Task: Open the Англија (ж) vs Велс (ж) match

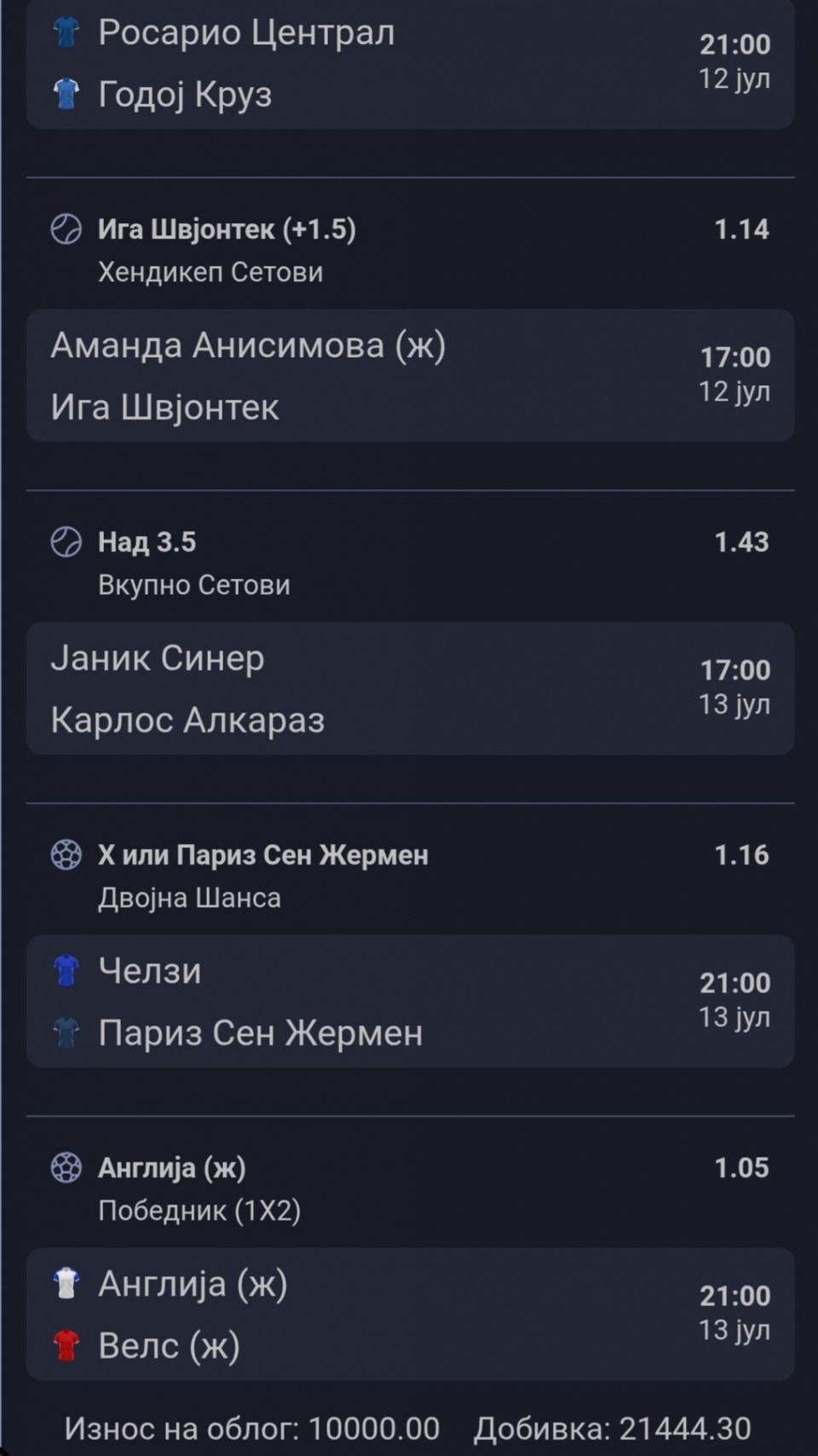Action: (x=410, y=1314)
